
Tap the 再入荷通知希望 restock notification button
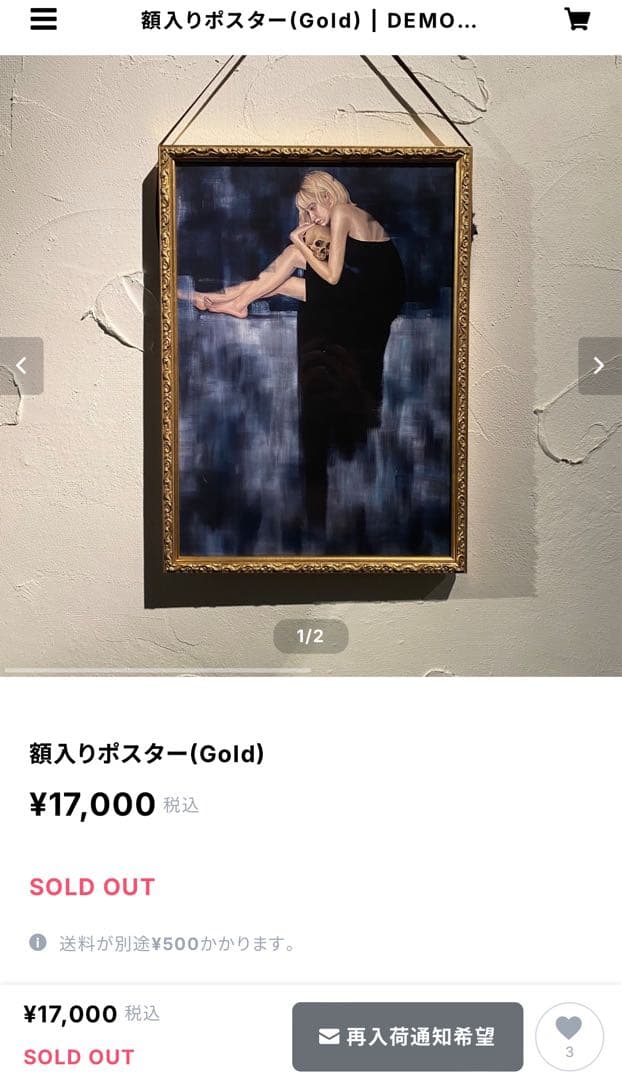(x=407, y=1037)
